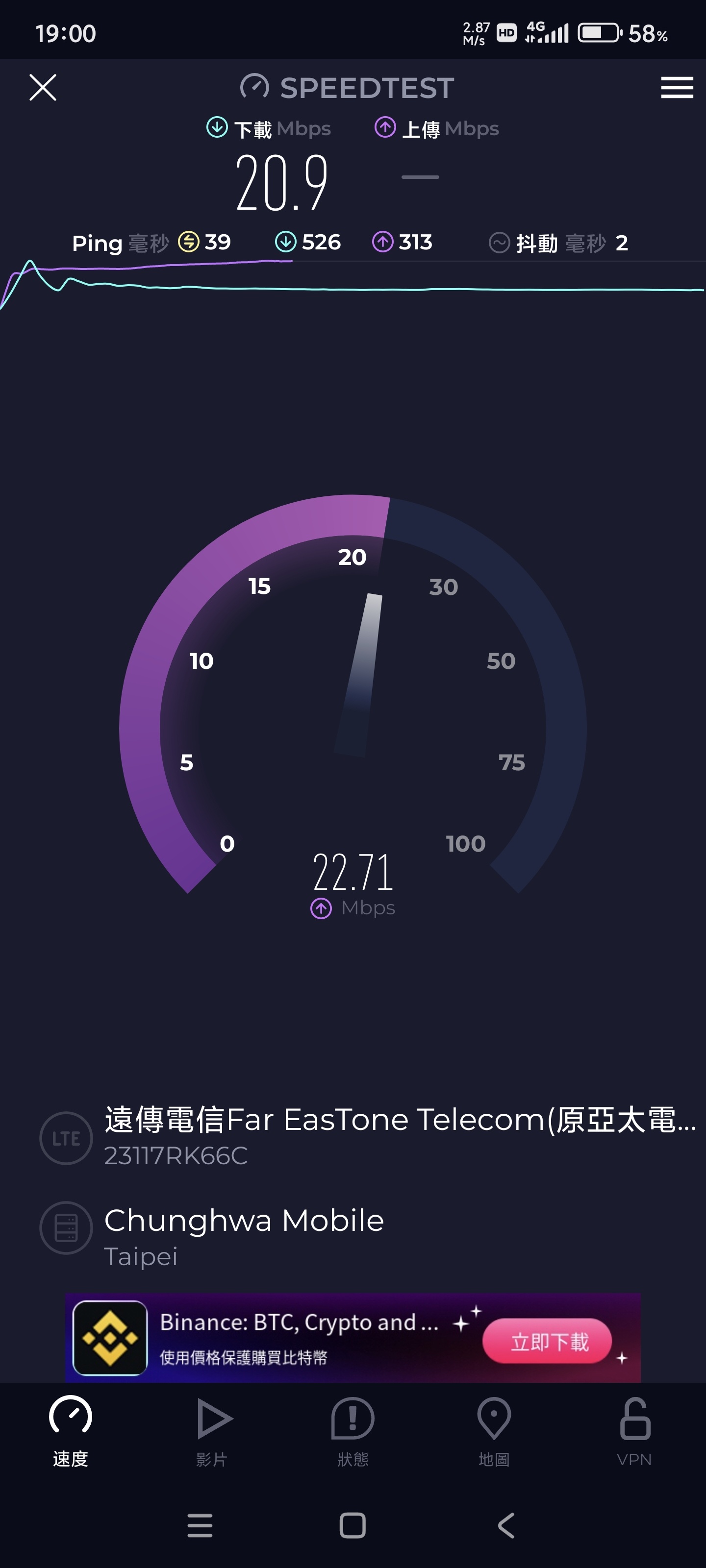
Task: Open the hamburger menu
Action: pyautogui.click(x=677, y=88)
